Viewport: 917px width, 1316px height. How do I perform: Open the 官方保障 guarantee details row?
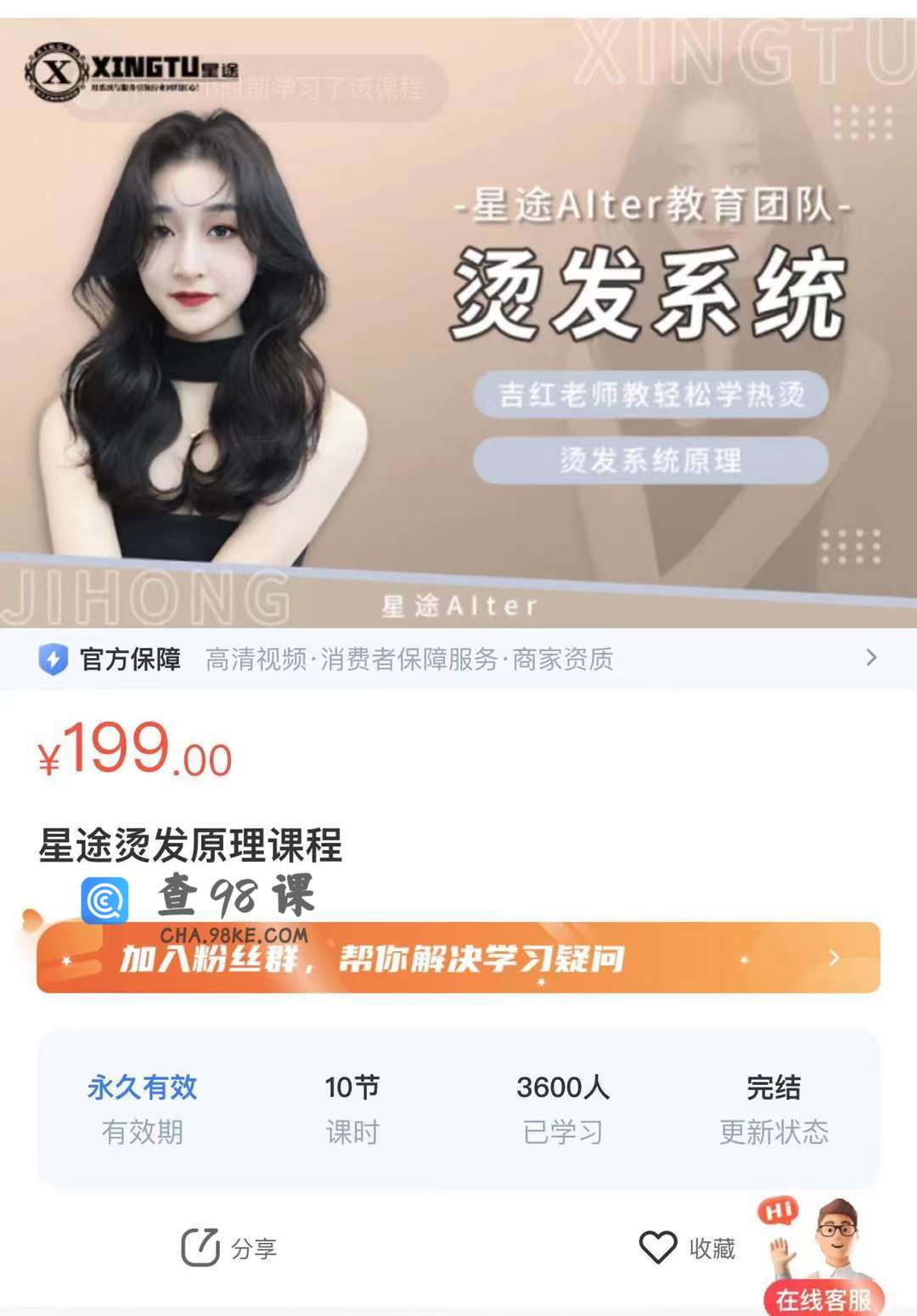(458, 659)
